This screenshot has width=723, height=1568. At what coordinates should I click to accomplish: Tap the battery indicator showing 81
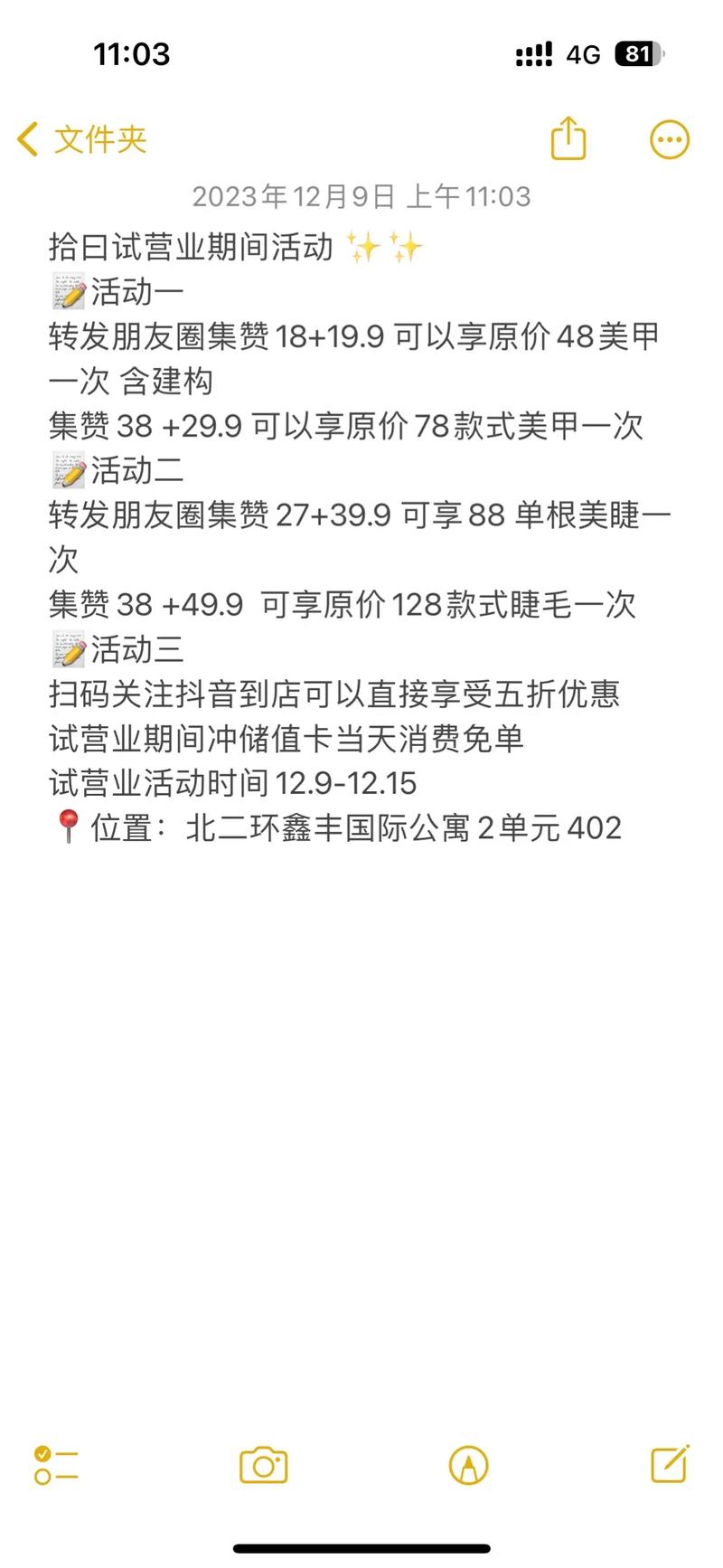pos(638,55)
